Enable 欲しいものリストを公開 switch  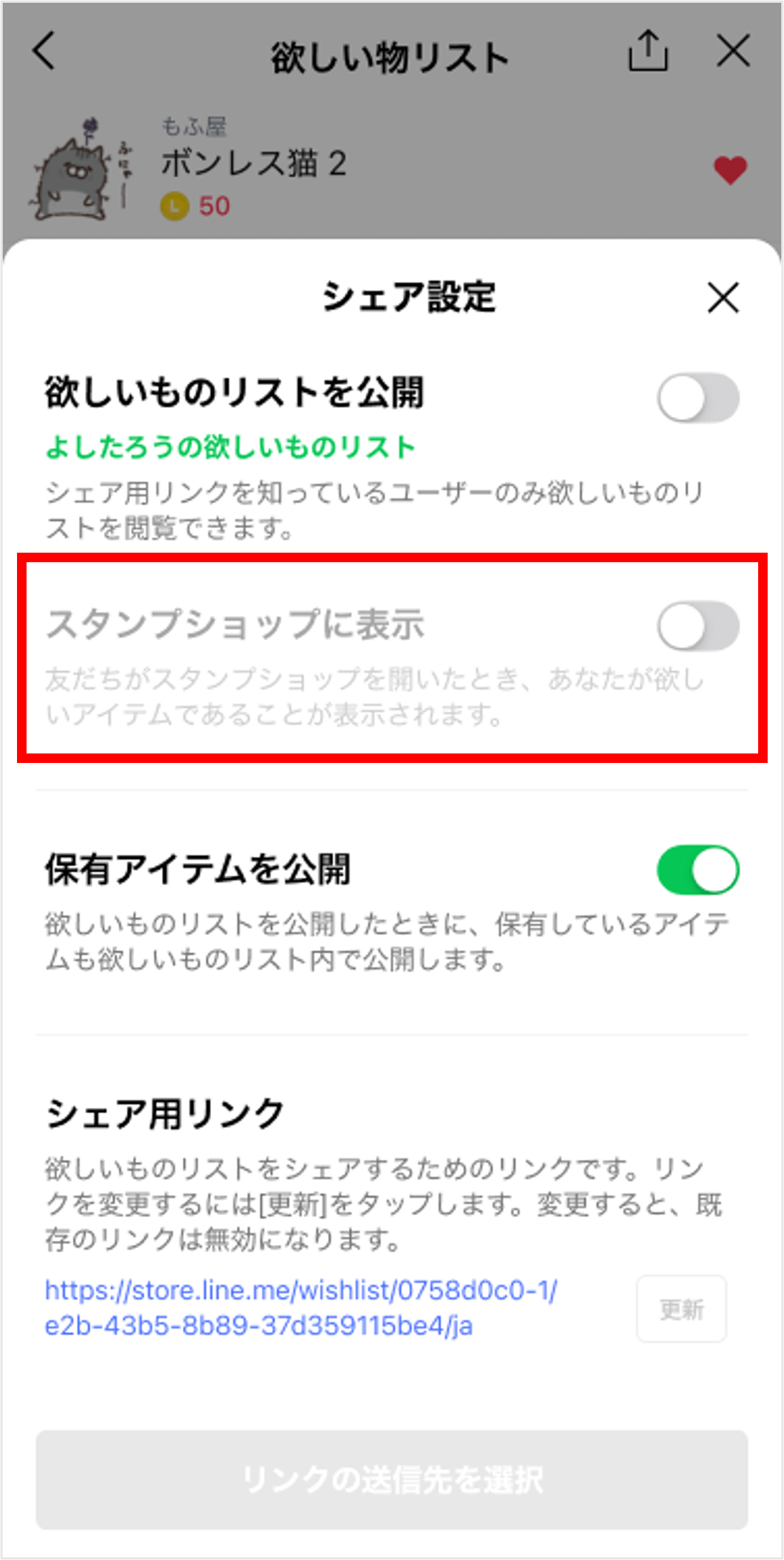(x=698, y=397)
